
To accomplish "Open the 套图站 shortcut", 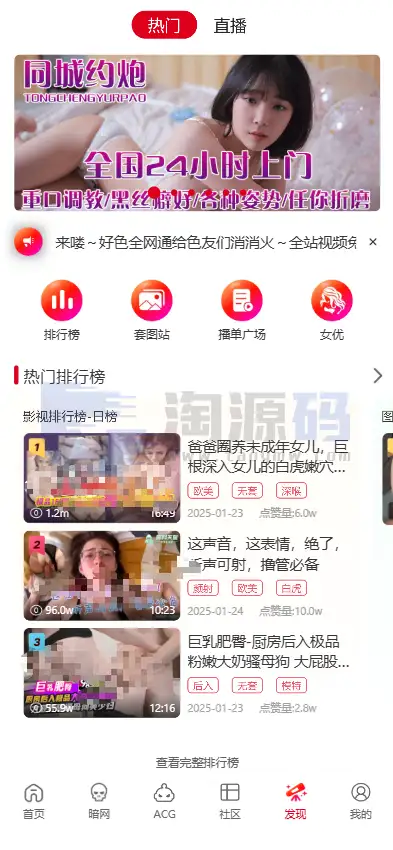I will (x=152, y=310).
